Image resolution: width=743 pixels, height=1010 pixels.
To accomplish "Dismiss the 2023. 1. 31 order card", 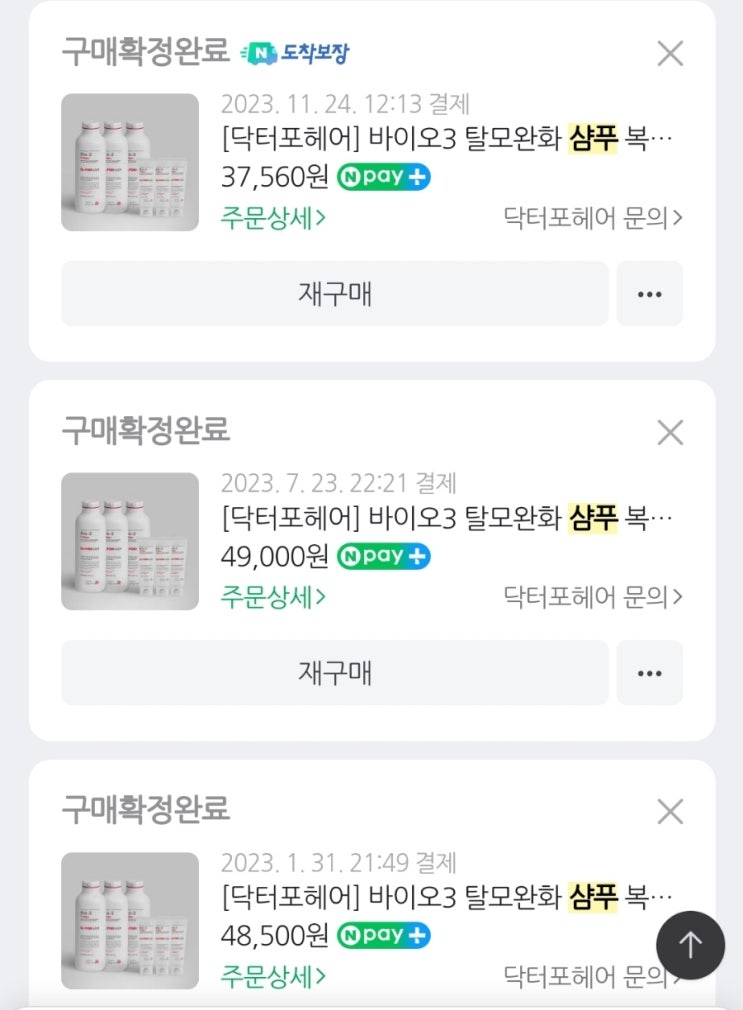I will coord(670,812).
